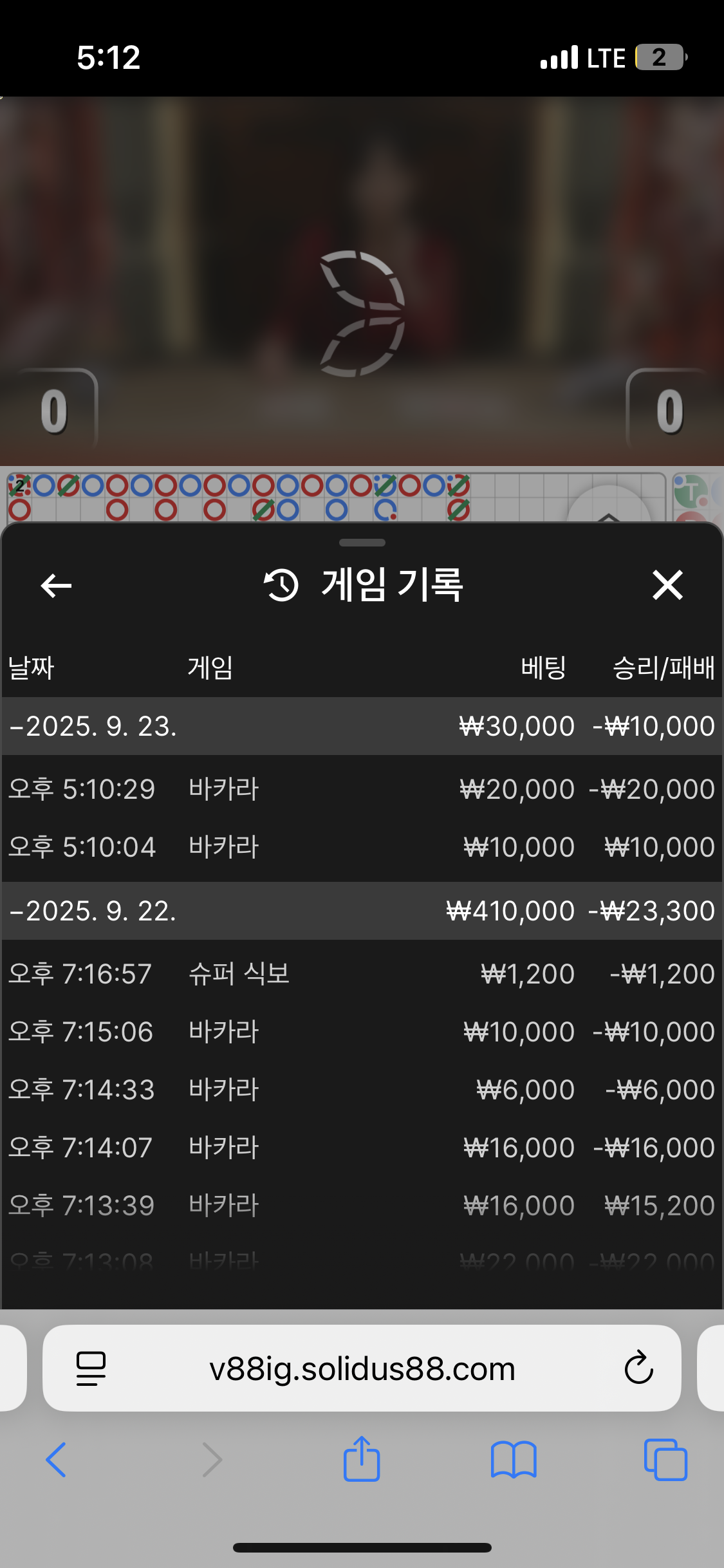The width and height of the screenshot is (724, 1568).
Task: Open the 오후 7:14:33 바카라 record
Action: point(360,1090)
